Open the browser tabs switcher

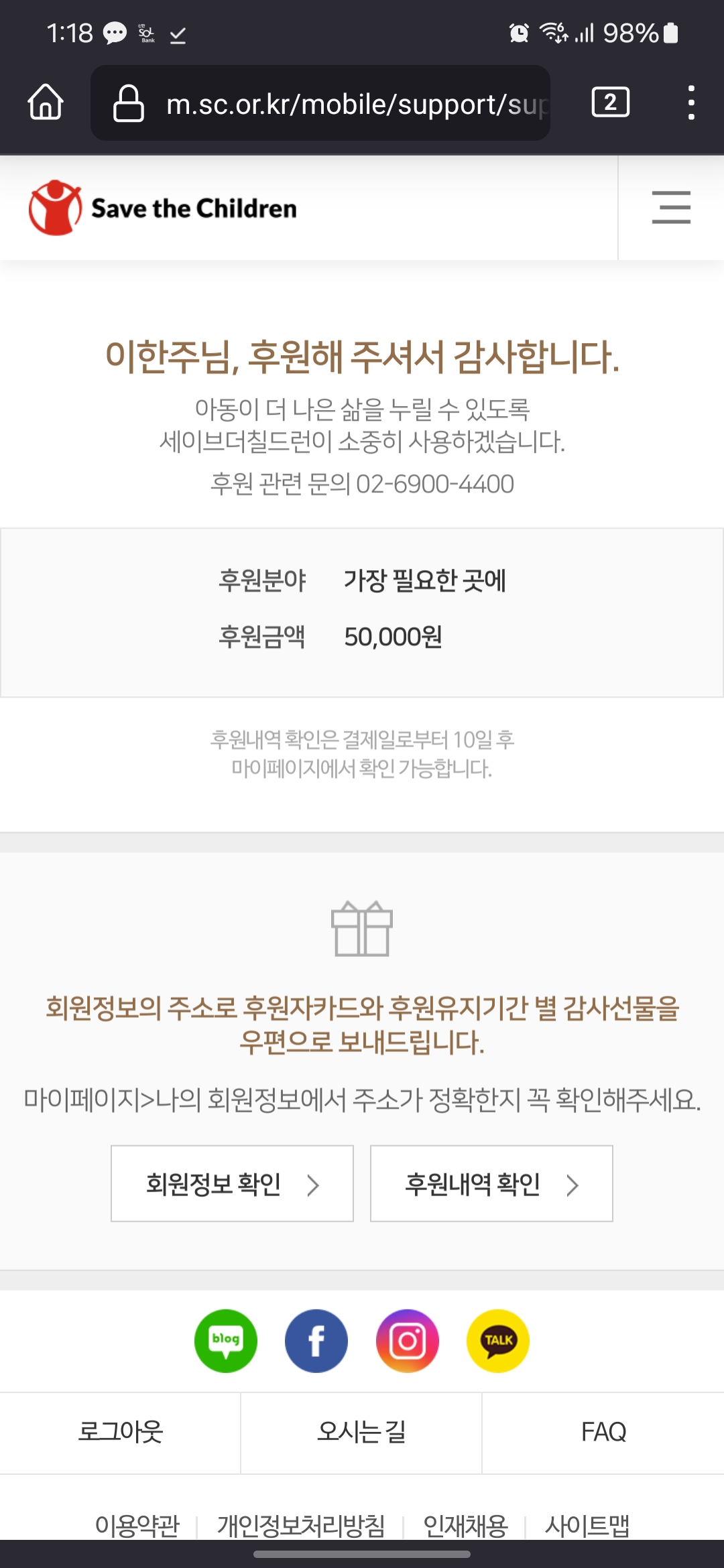(610, 103)
